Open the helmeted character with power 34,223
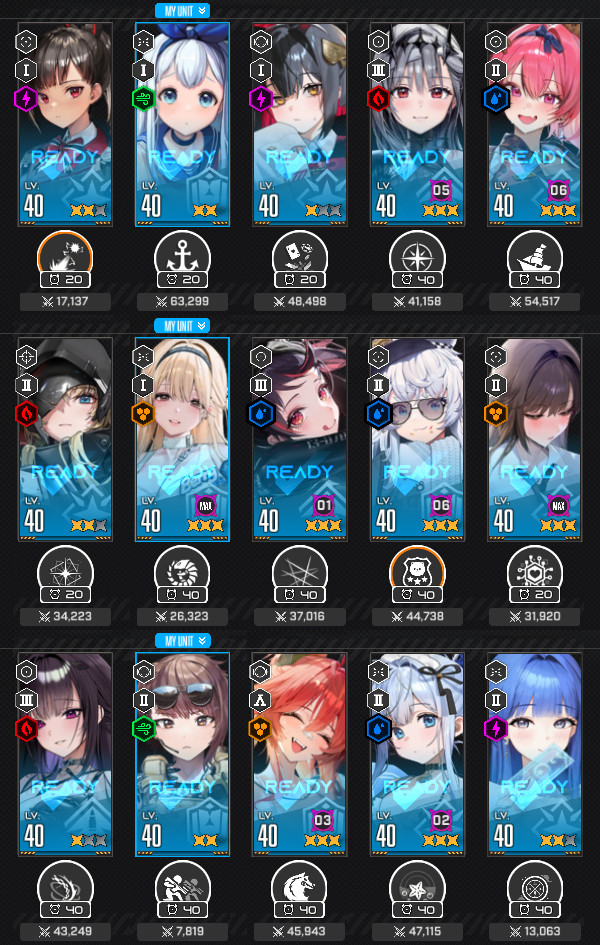 point(65,439)
